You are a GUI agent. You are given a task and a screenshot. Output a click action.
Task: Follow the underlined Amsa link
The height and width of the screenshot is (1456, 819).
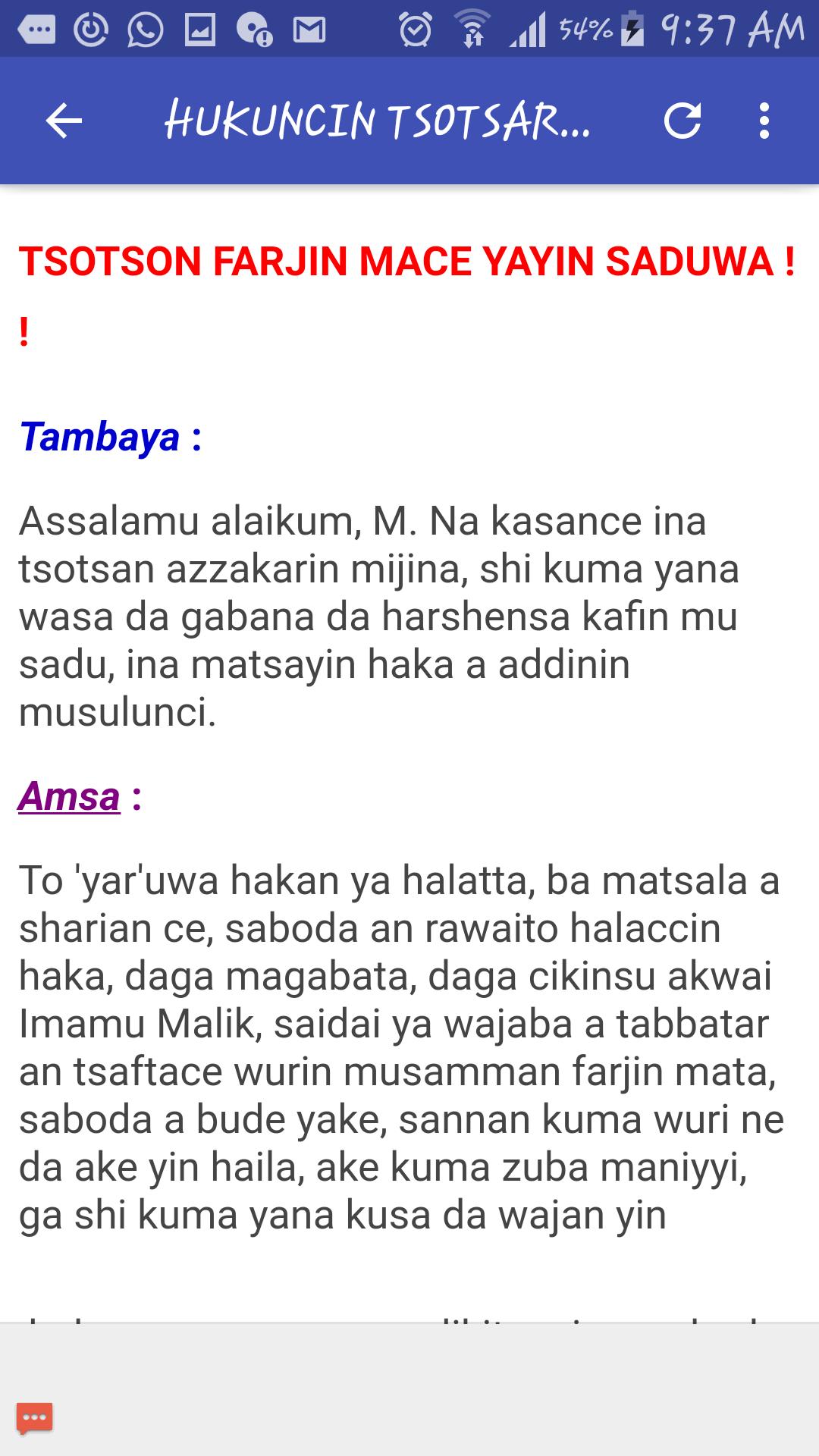[x=70, y=797]
